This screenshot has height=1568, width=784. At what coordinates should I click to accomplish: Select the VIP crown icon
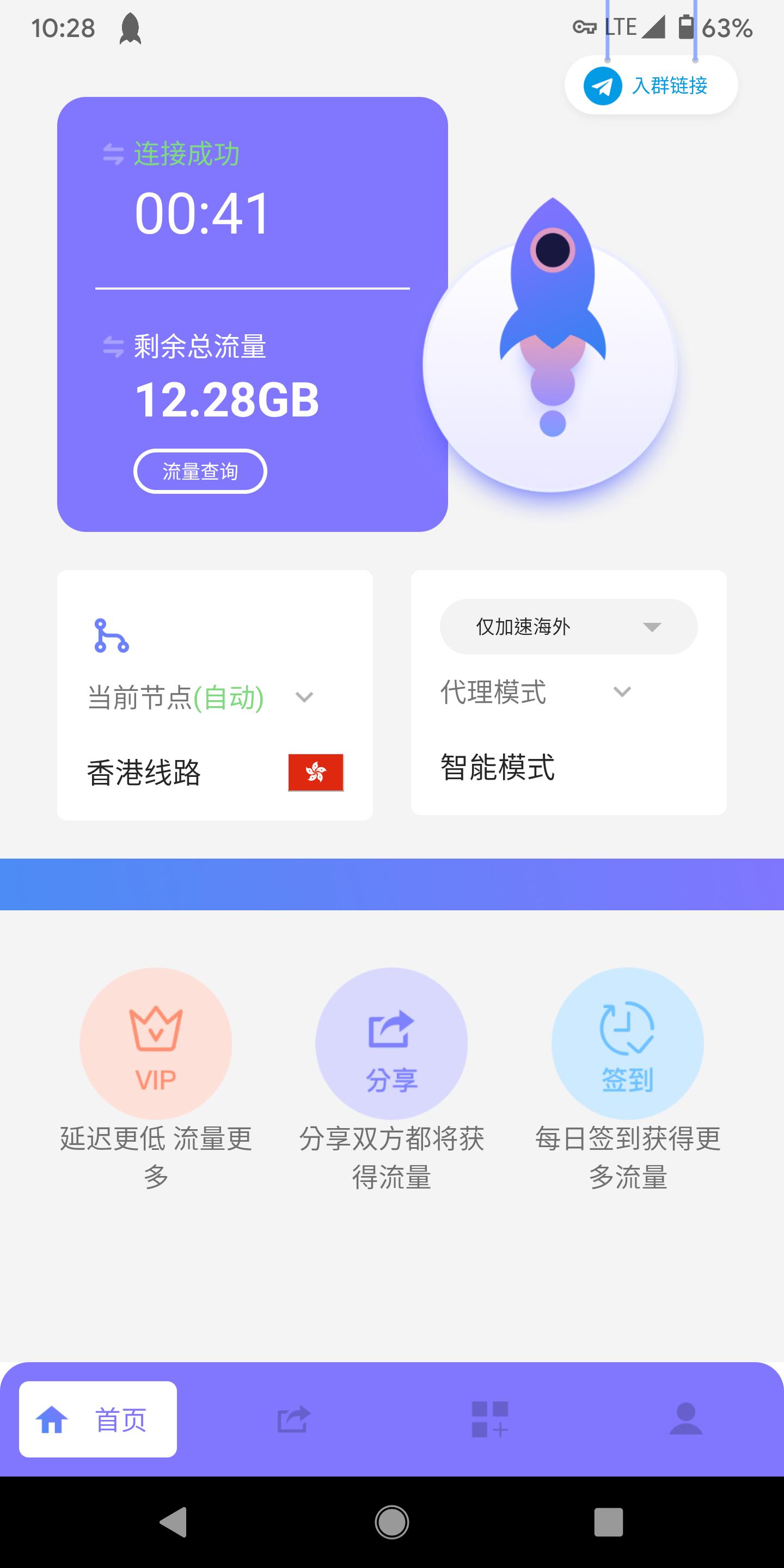pyautogui.click(x=155, y=1042)
